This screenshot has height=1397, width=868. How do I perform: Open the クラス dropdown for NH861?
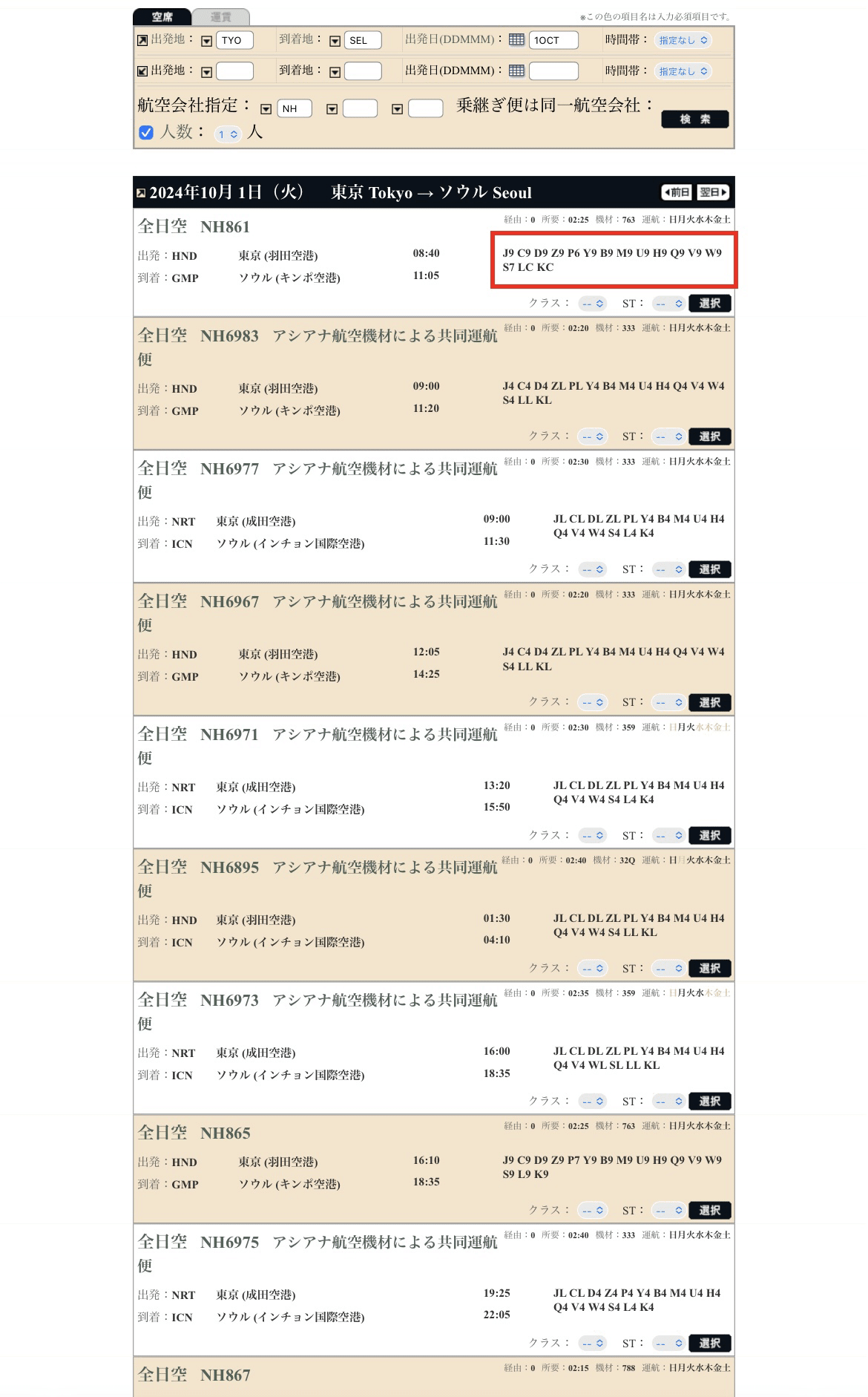(593, 304)
